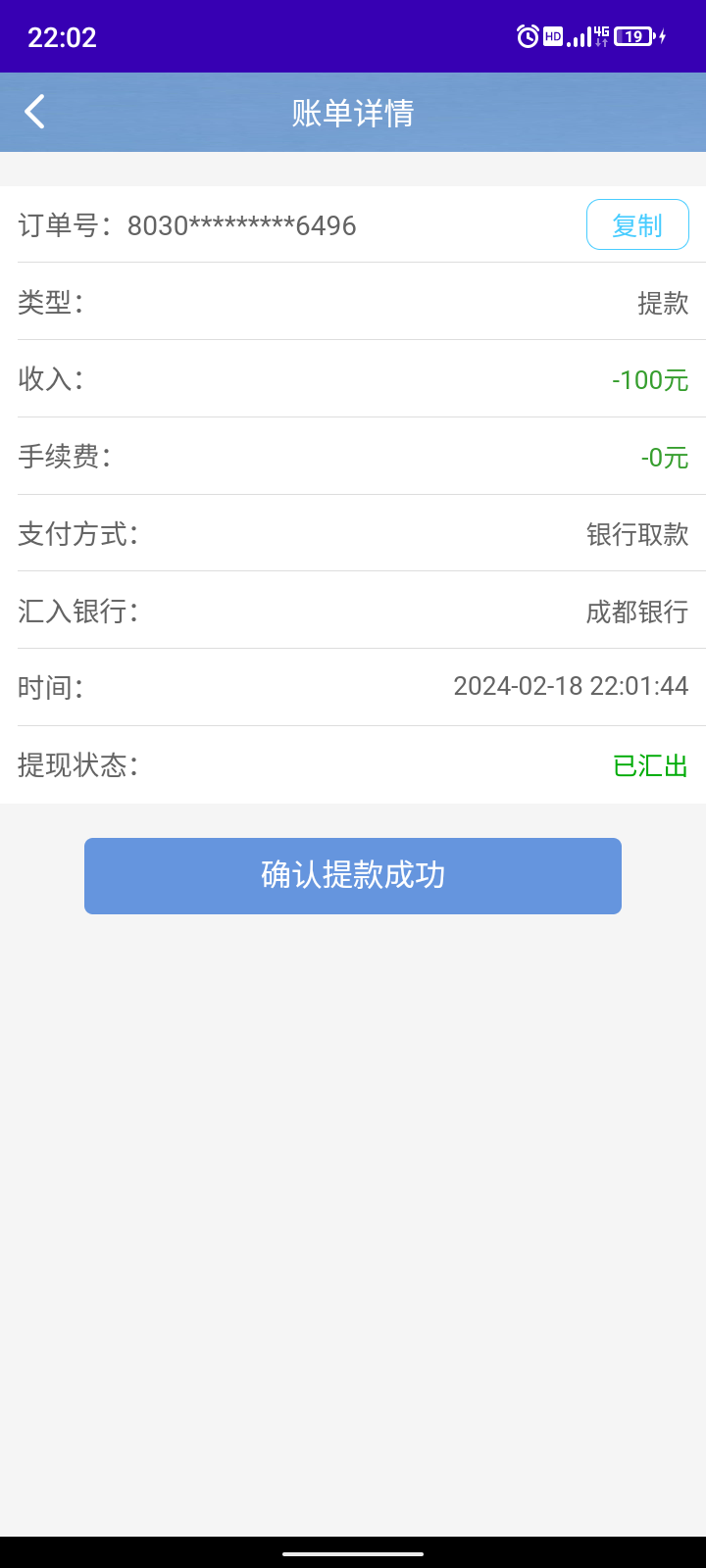706x1568 pixels.
Task: Tap the battery indicator showing 19
Action: pos(632,36)
